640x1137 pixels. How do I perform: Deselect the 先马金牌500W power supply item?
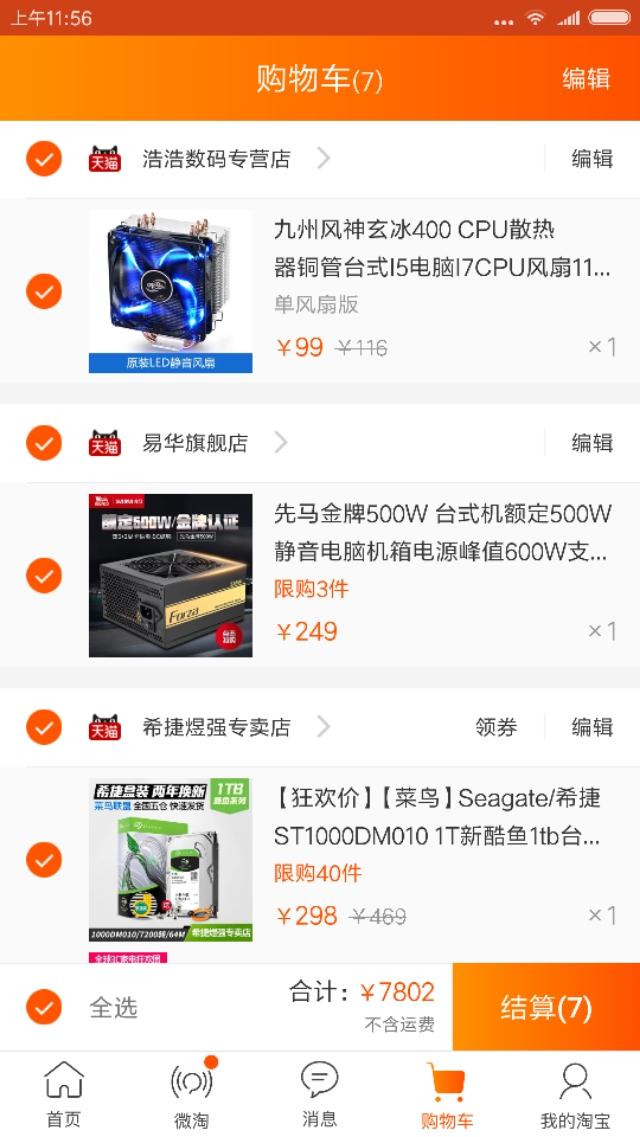pos(44,576)
